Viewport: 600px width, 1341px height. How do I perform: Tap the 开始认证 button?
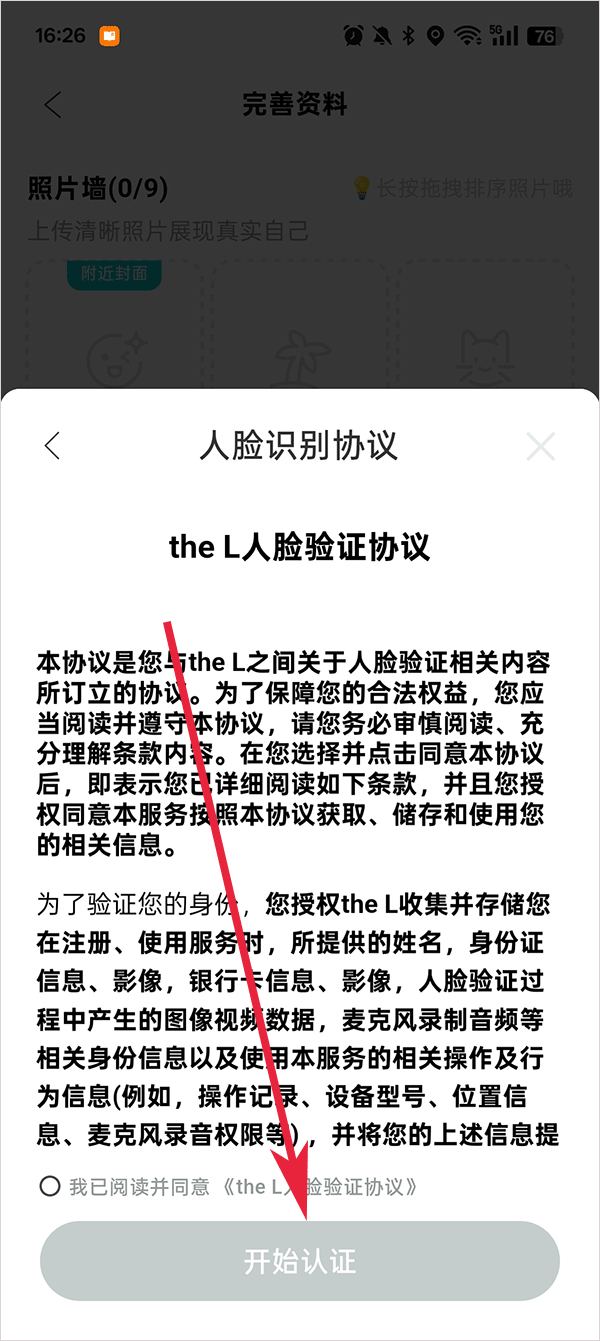[x=300, y=1261]
